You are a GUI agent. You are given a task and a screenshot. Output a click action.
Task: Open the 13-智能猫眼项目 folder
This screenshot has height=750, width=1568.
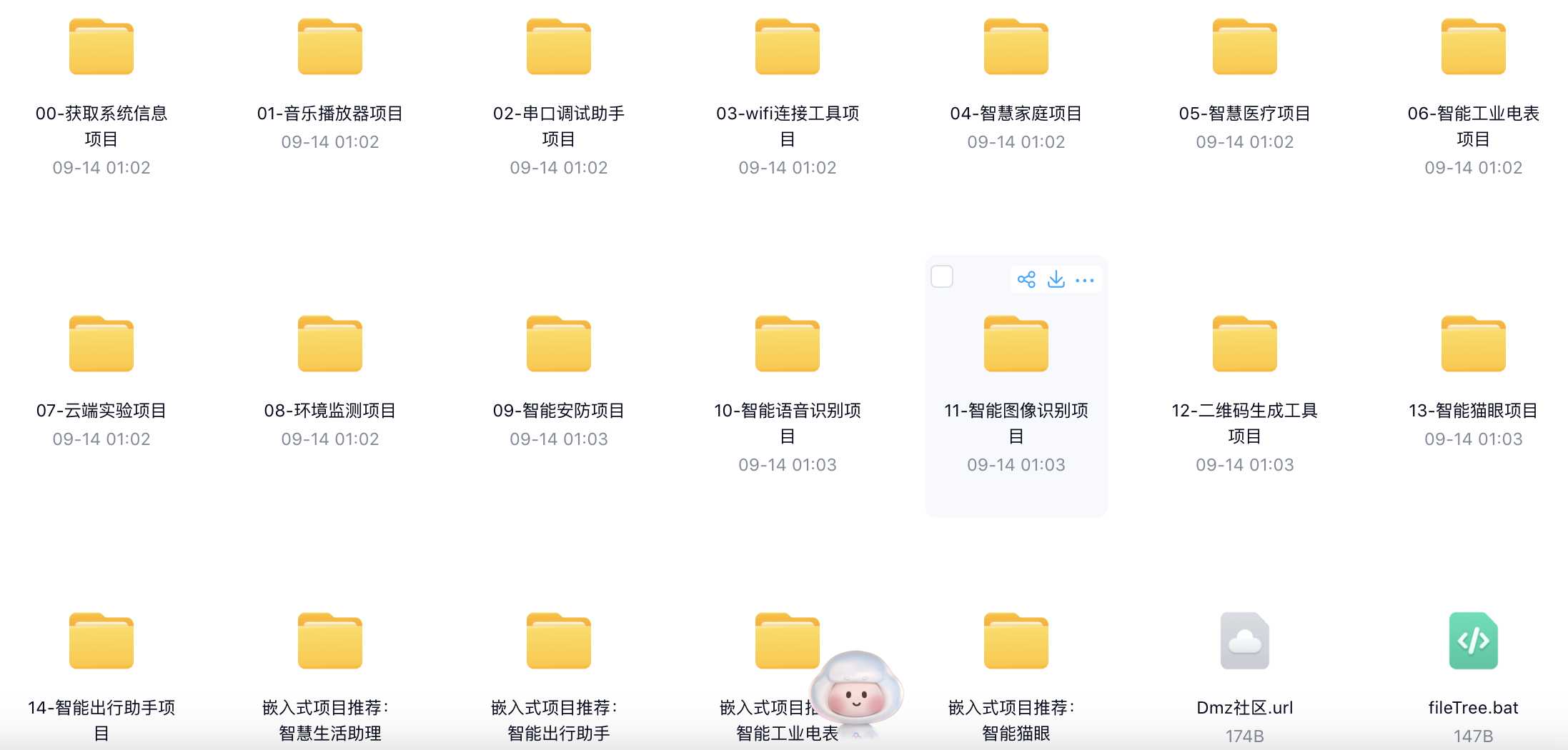pos(1473,344)
